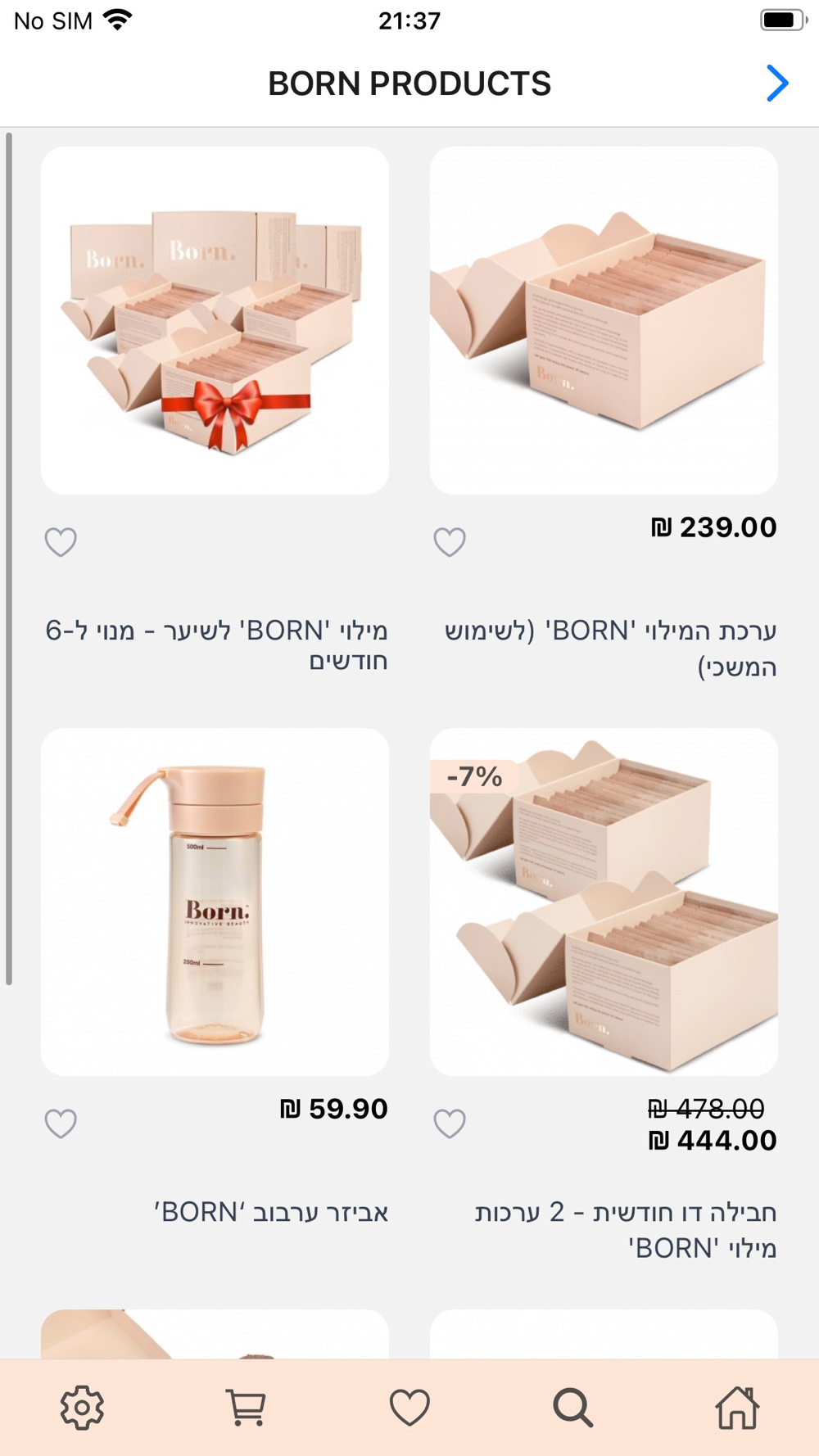
Task: Open the BORN mixing bottle accessory product
Action: 215,902
